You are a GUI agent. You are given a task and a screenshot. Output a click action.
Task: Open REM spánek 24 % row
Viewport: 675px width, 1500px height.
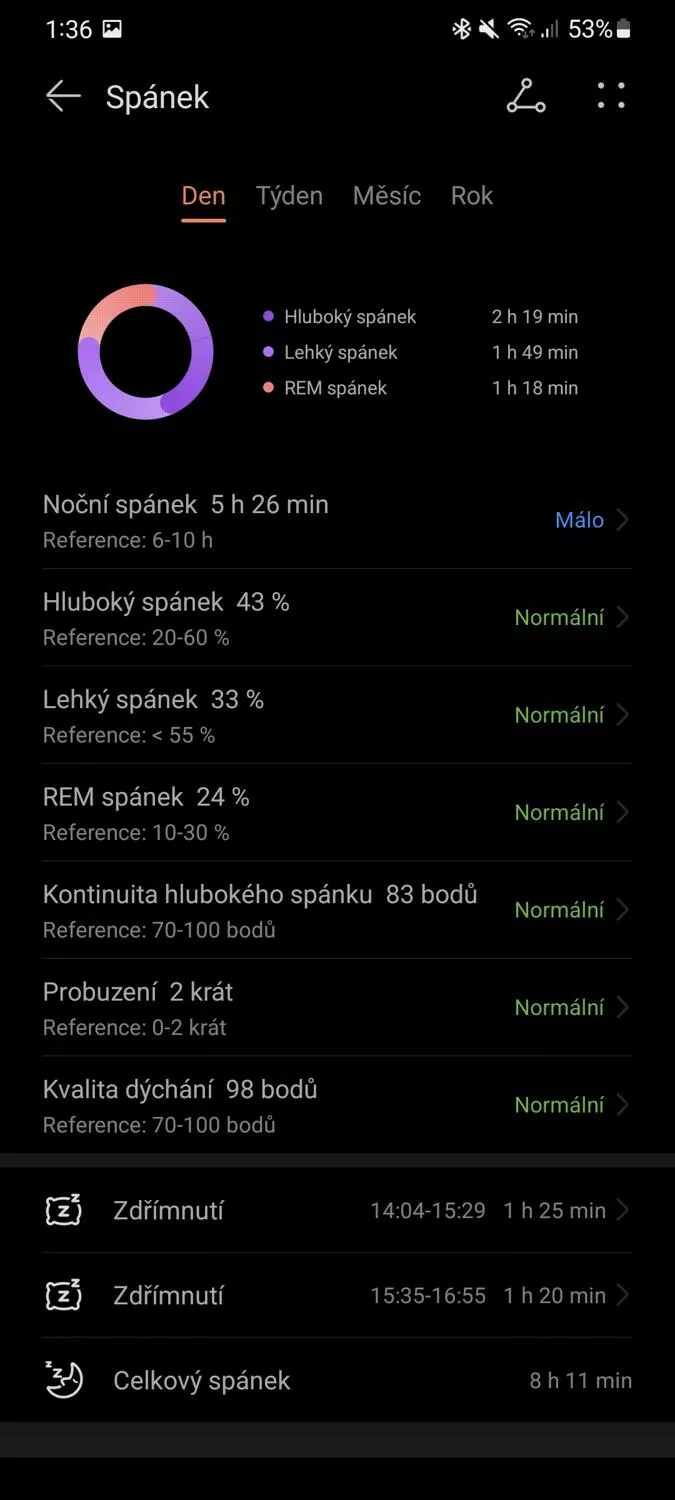click(x=337, y=813)
